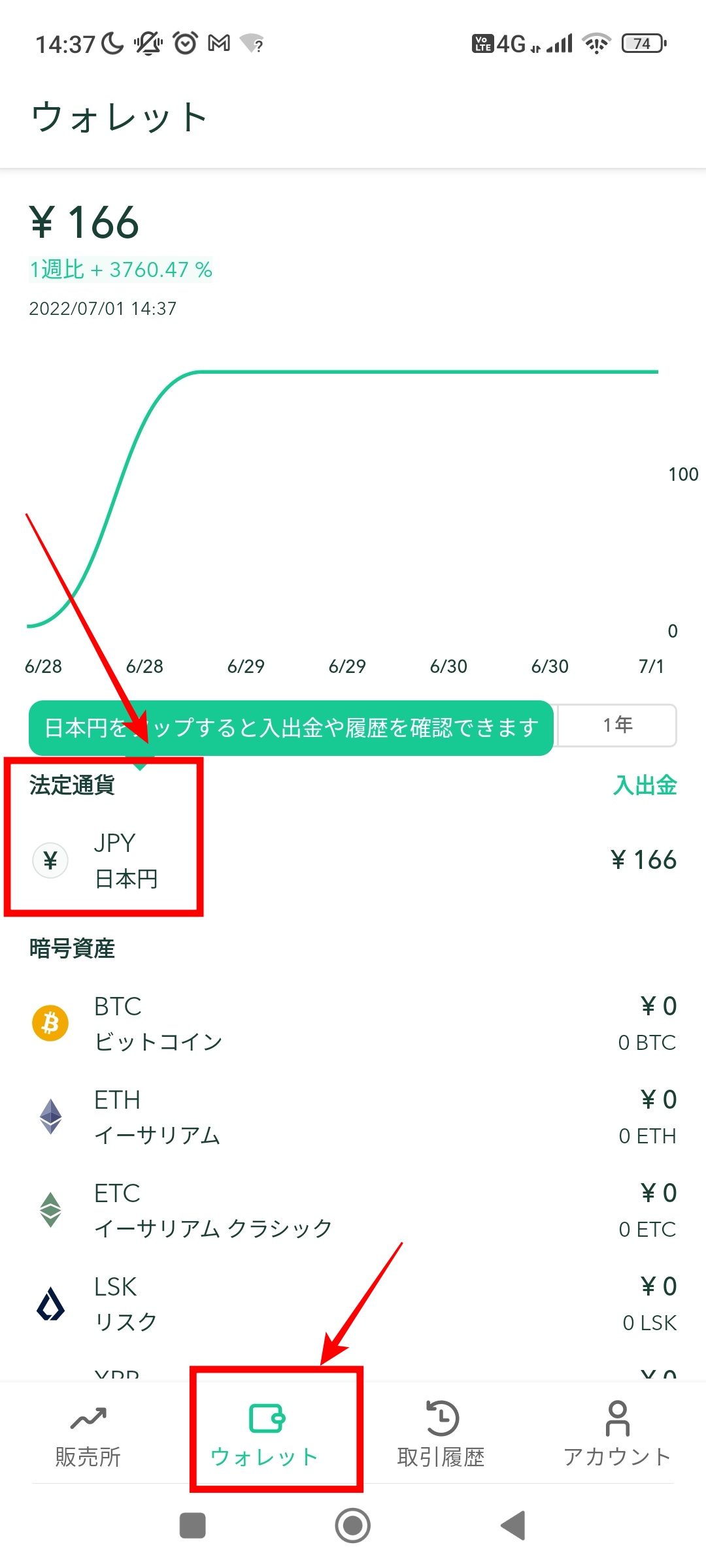
Task: Select the 1年 chart period
Action: [x=616, y=725]
